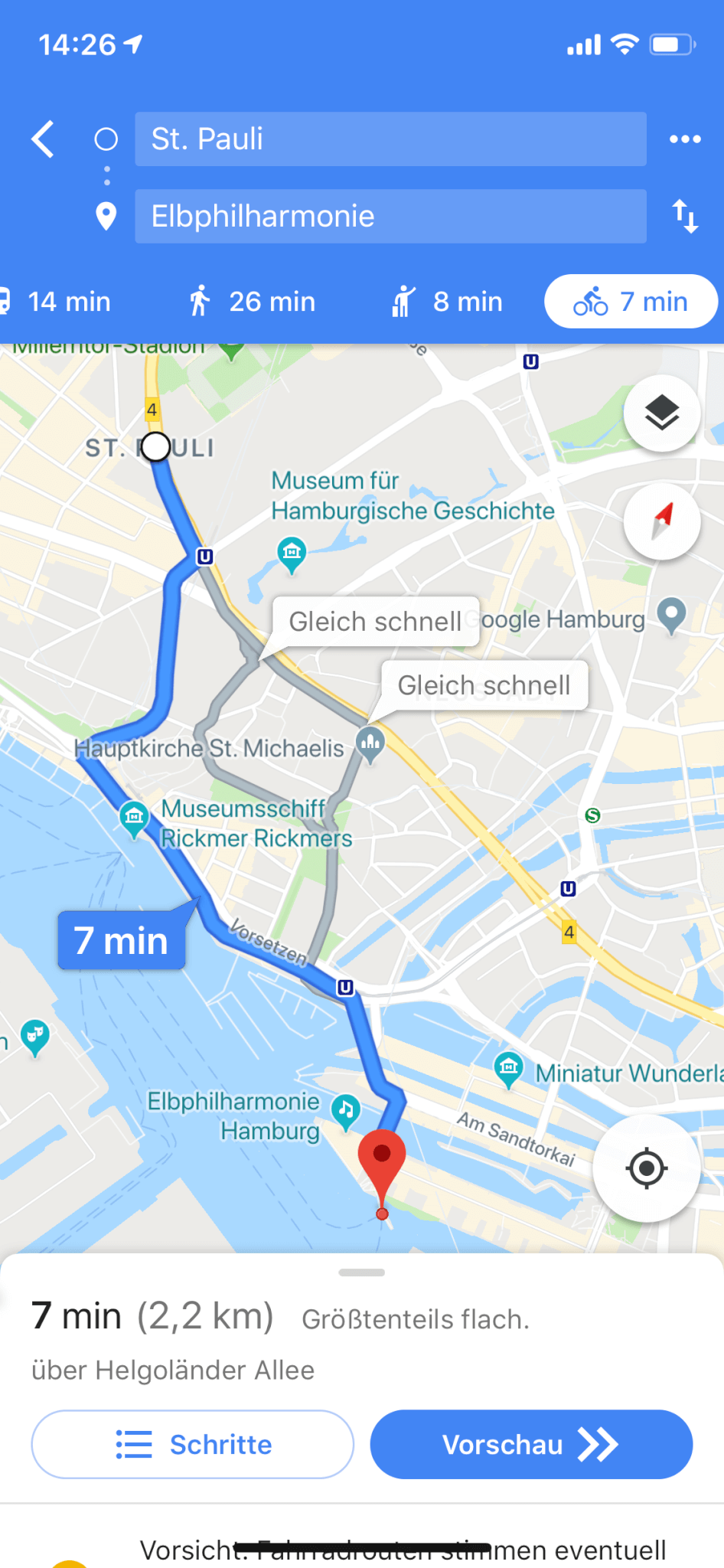This screenshot has width=724, height=1568.
Task: Edit the St. Pauli starting point field
Action: click(390, 139)
